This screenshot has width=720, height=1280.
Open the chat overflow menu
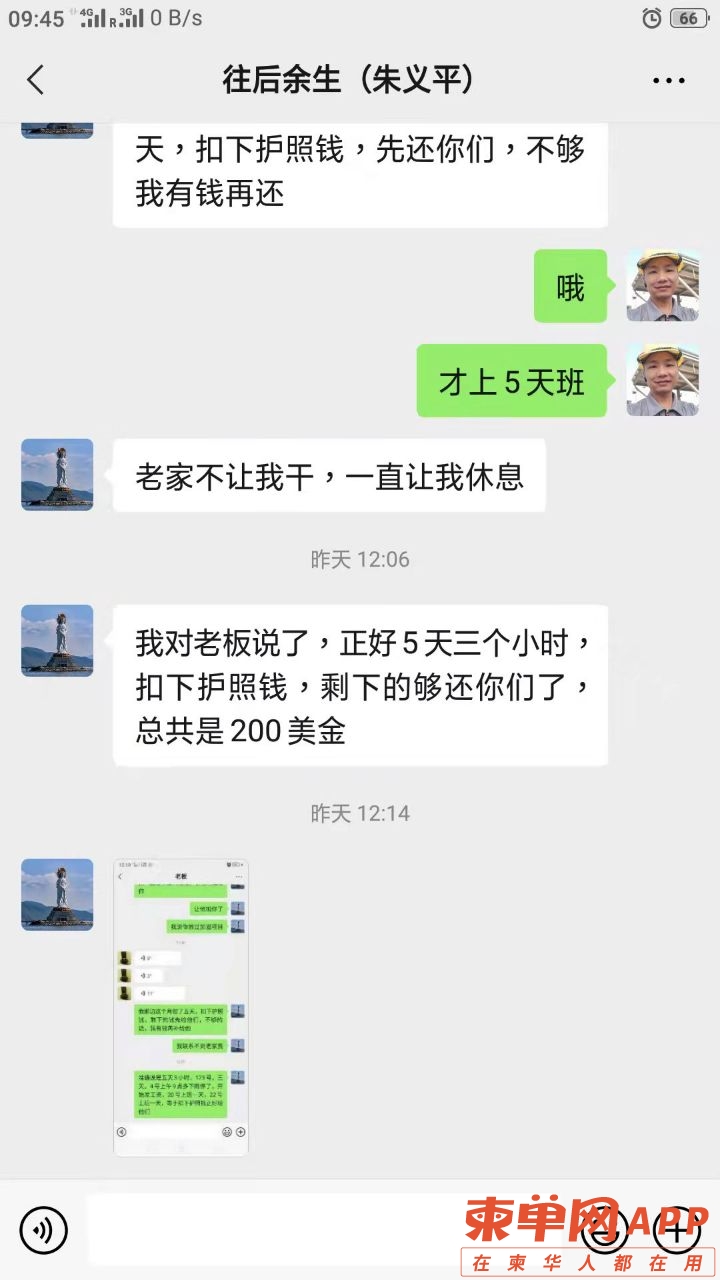(x=668, y=81)
